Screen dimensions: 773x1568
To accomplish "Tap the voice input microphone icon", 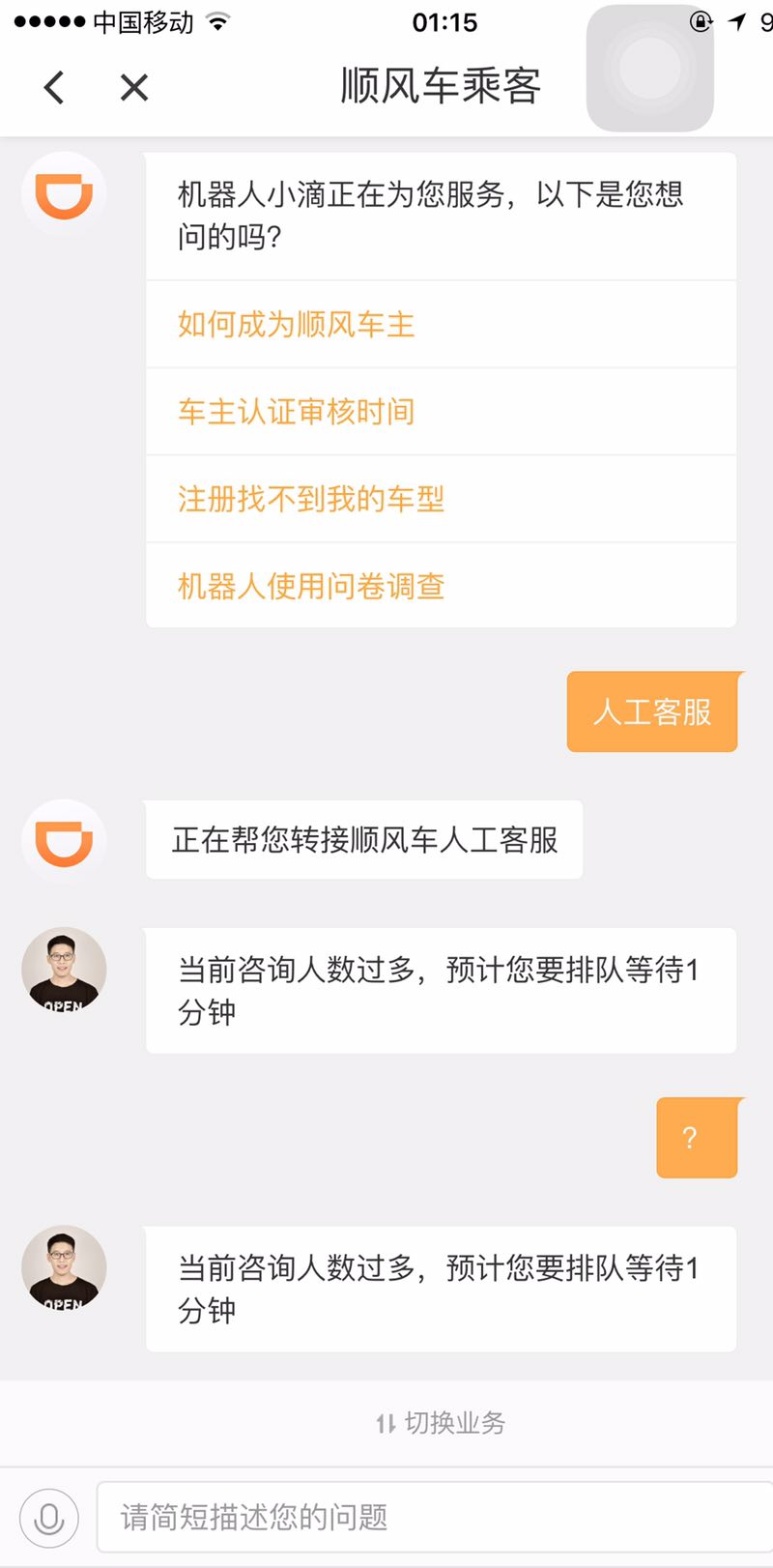I will click(48, 1517).
